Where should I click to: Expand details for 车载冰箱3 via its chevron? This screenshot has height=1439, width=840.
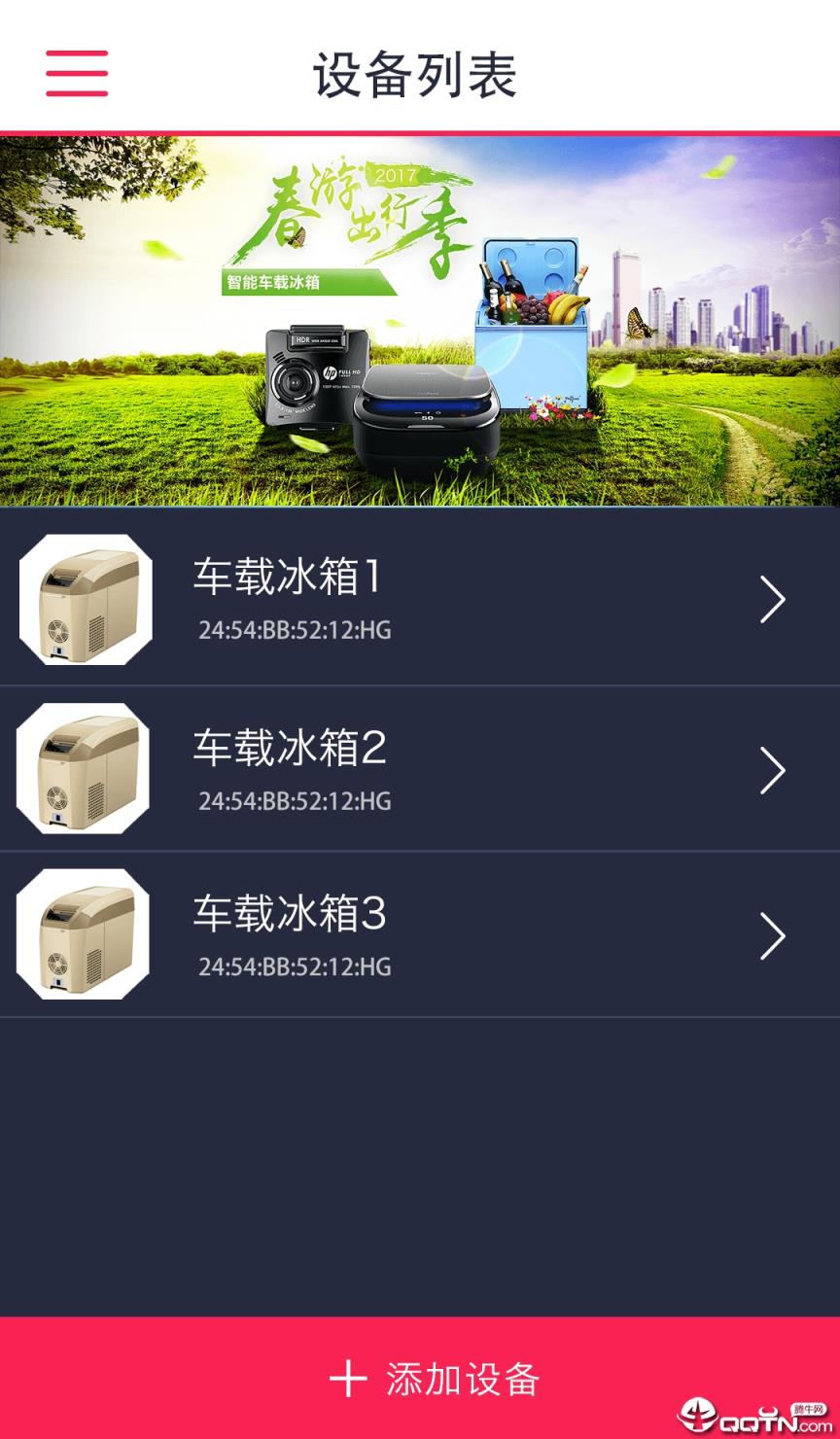(773, 935)
